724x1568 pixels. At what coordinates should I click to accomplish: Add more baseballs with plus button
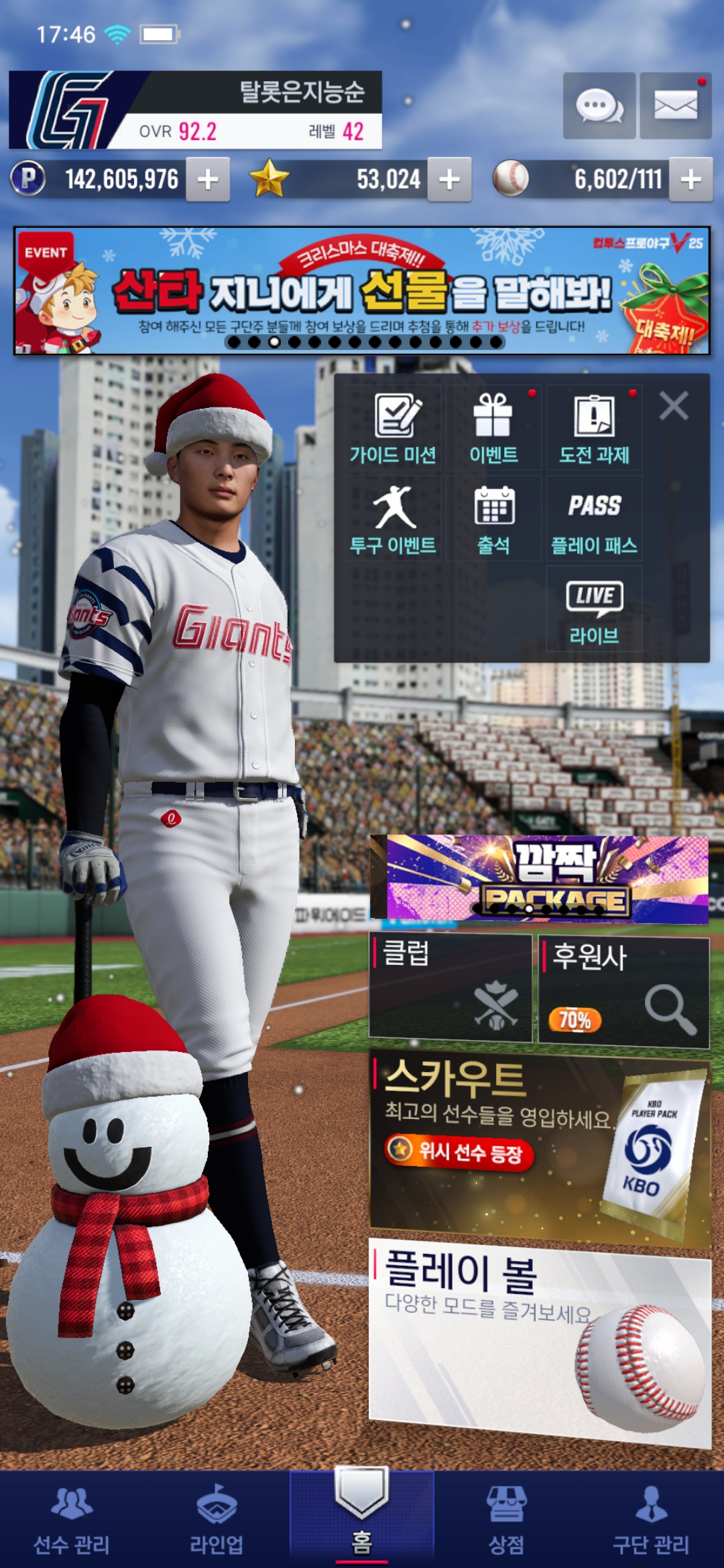690,180
